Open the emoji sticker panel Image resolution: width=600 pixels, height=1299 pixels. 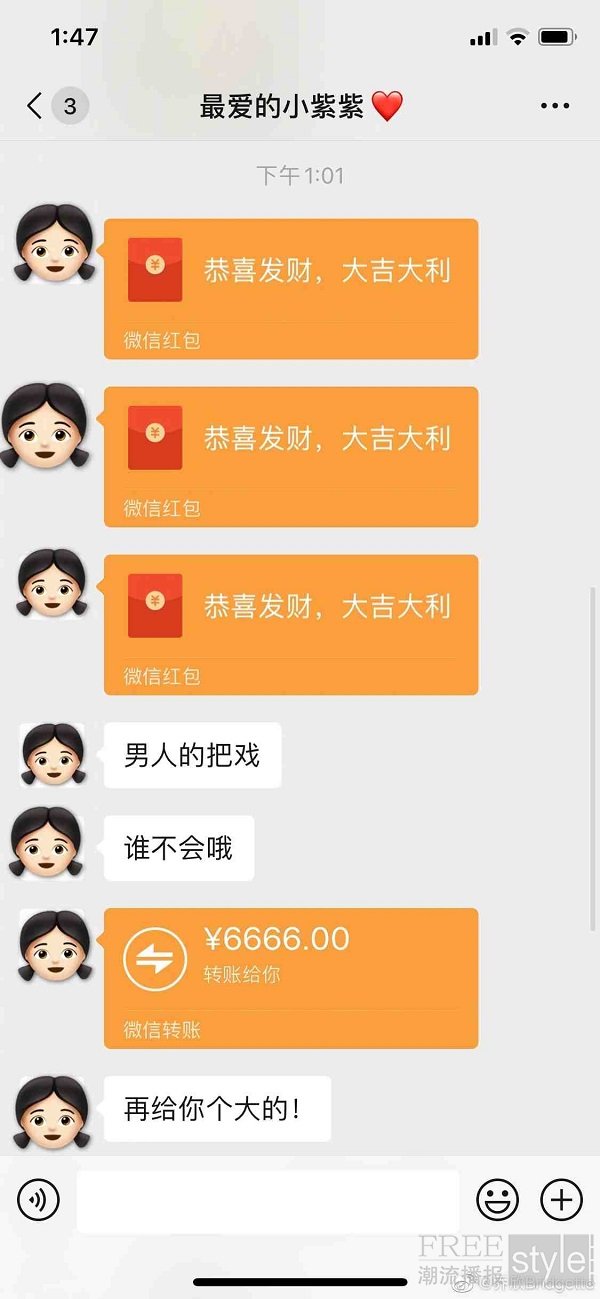497,1198
